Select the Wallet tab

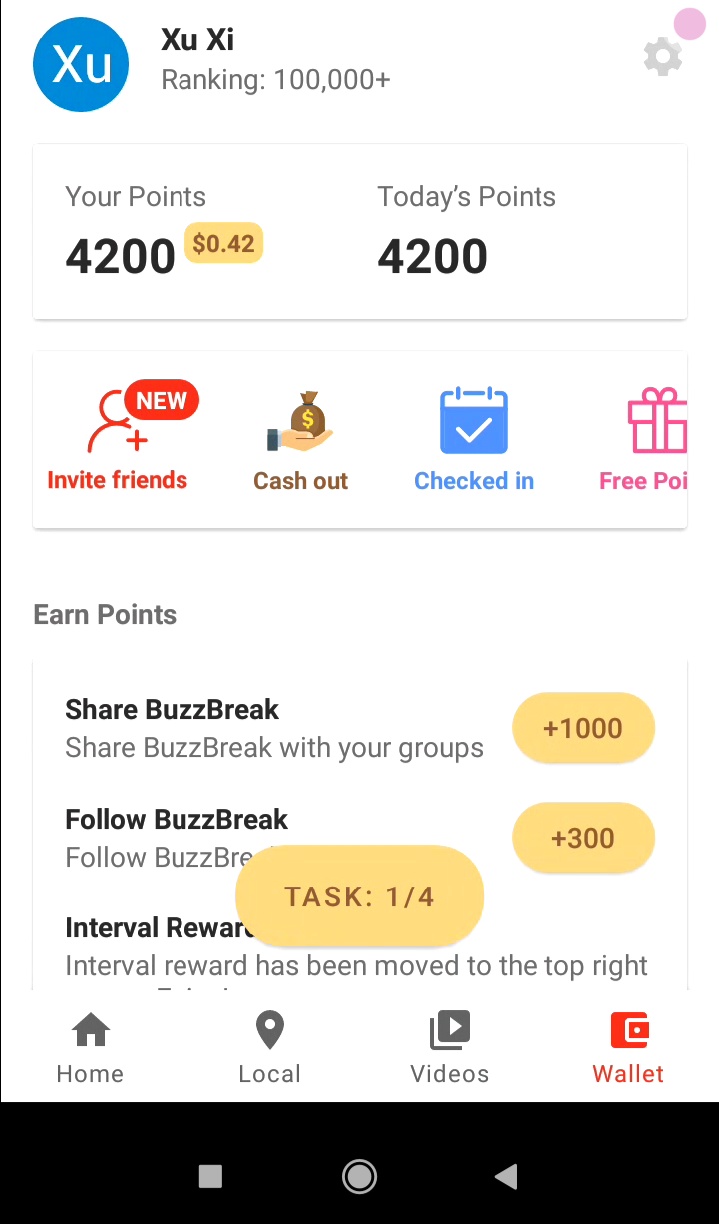[x=628, y=1047]
